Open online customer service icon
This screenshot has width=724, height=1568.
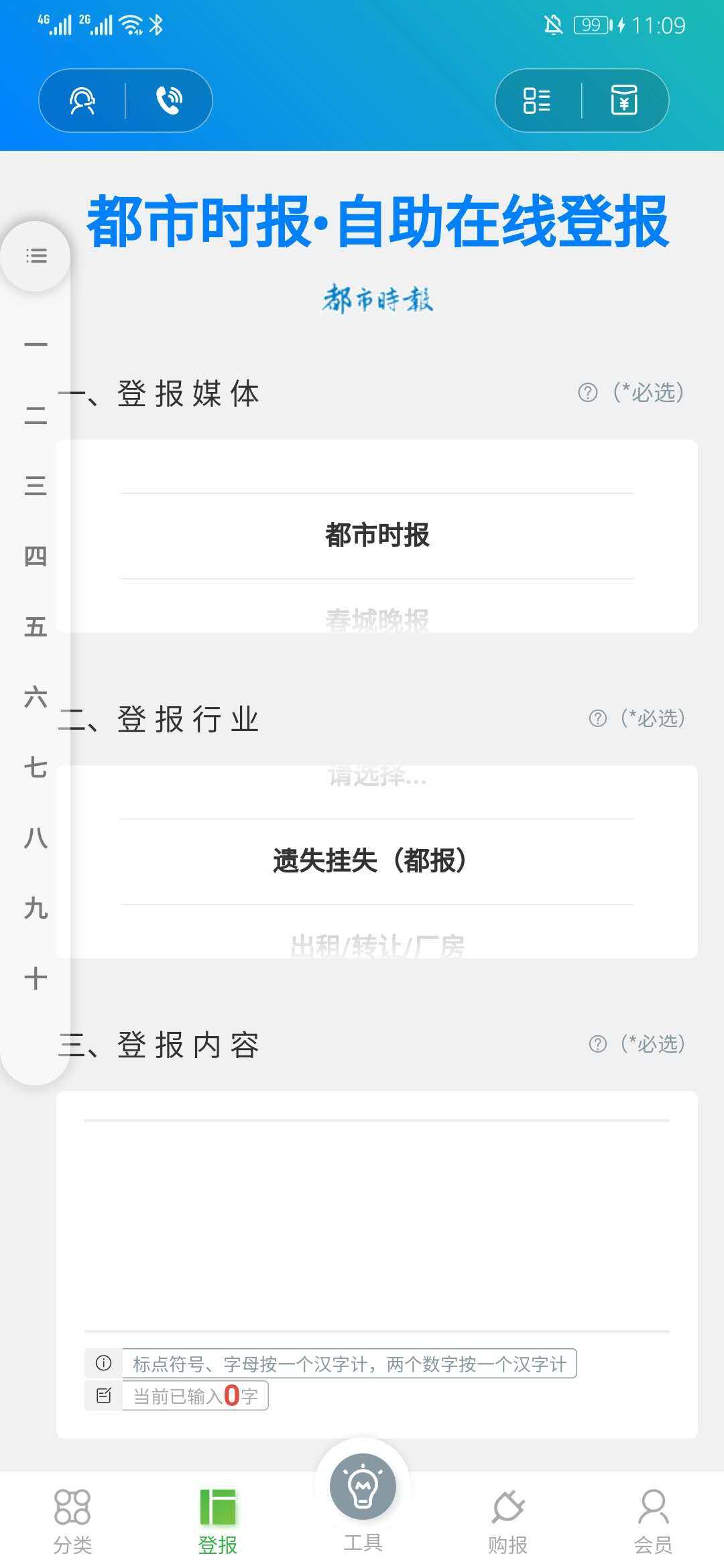point(82,101)
